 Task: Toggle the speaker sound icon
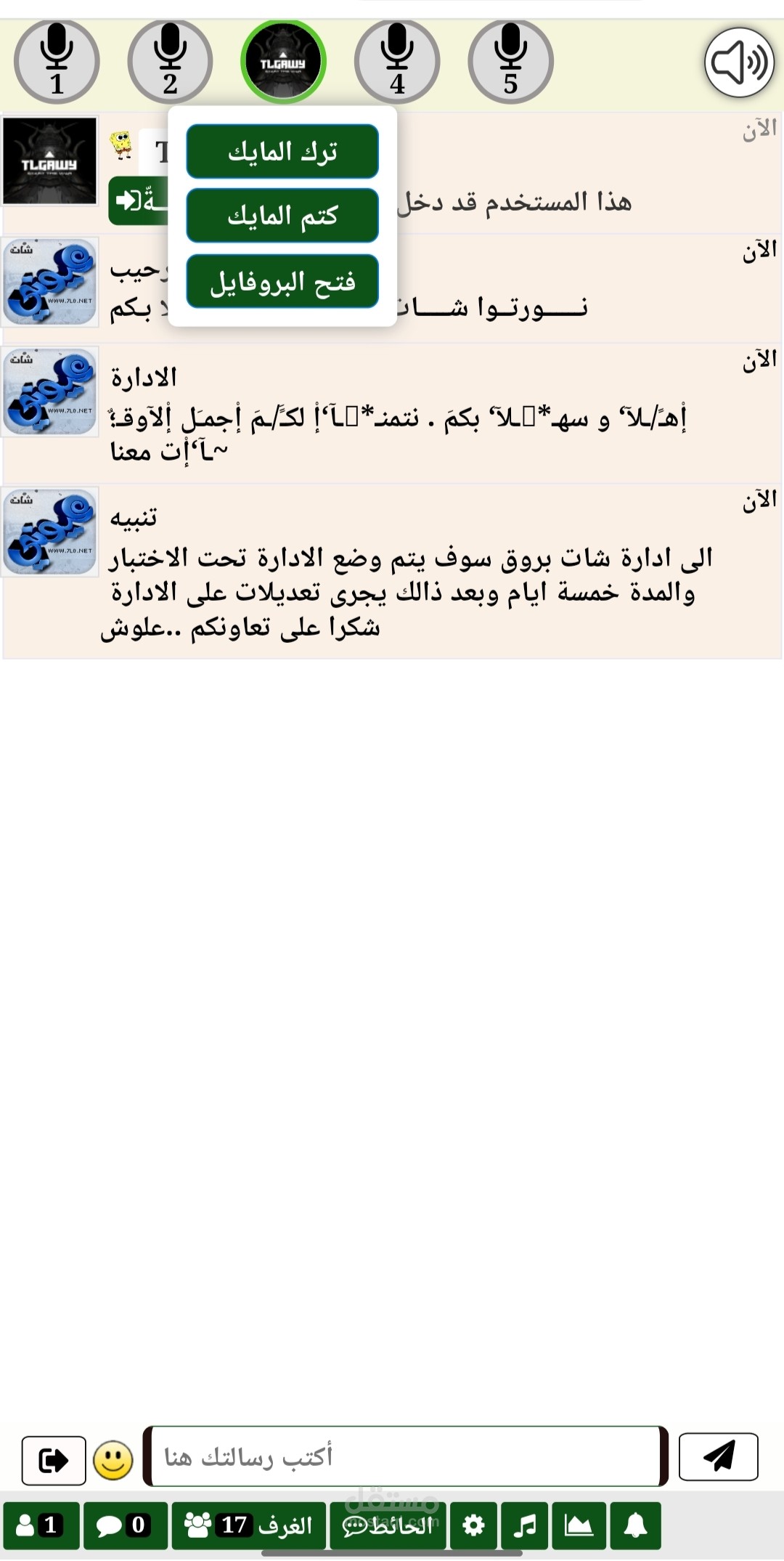[x=739, y=62]
